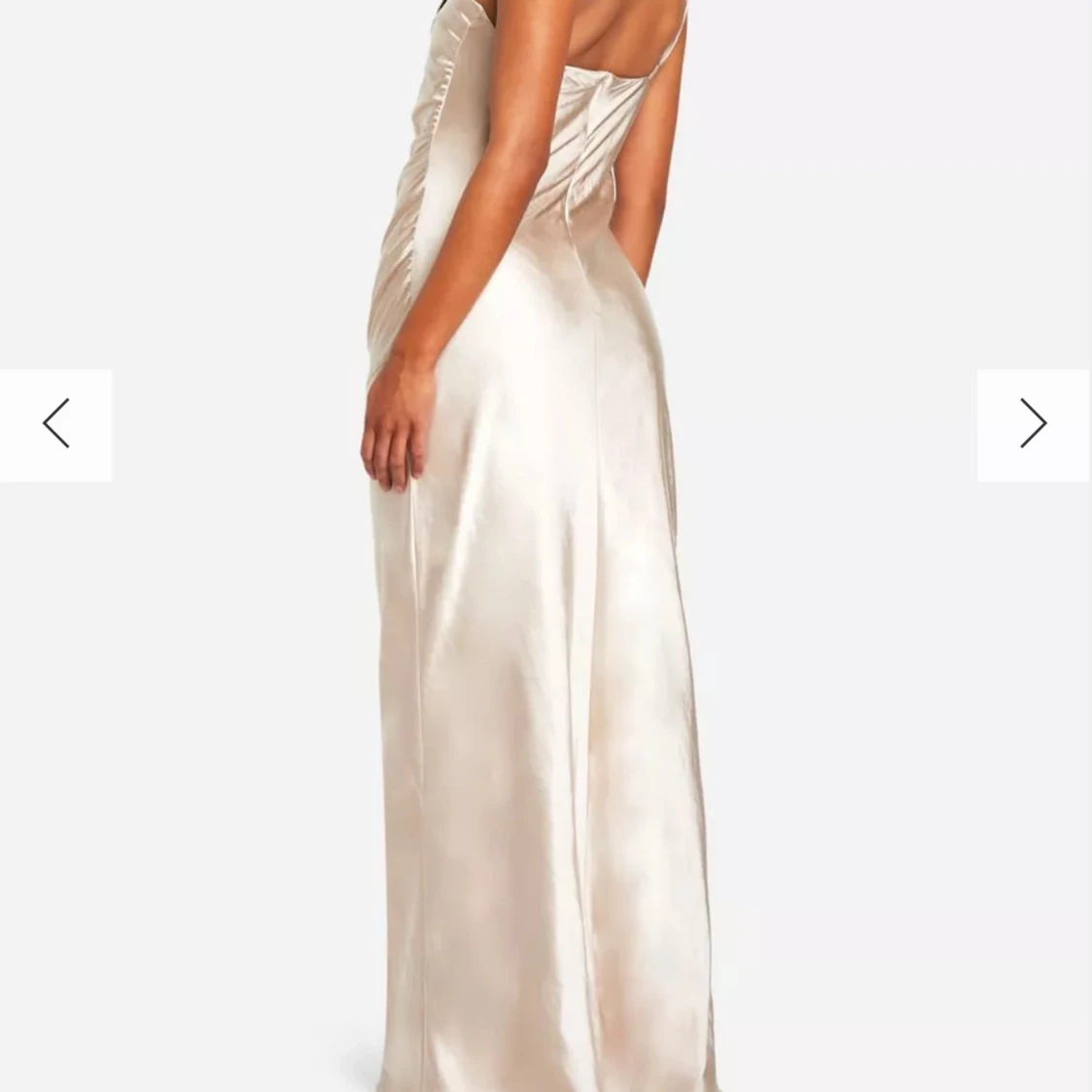Go to the previous product photo
Viewport: 1092px width, 1092px height.
[x=55, y=424]
